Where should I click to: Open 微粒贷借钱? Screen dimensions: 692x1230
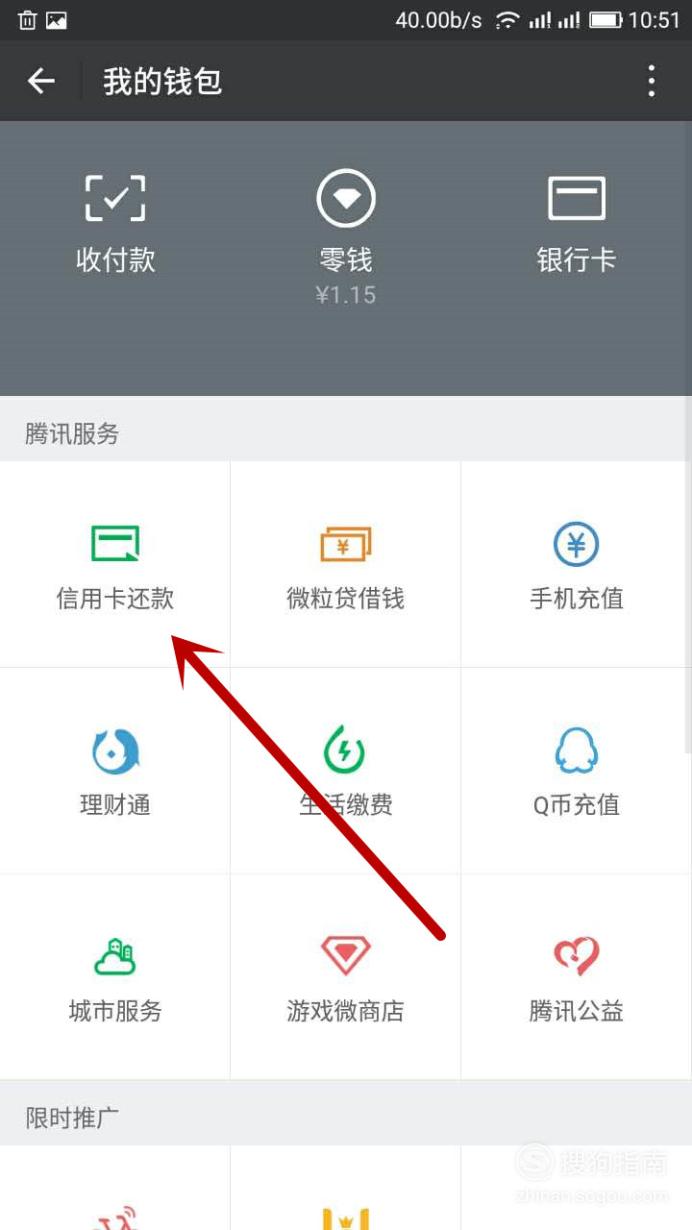coord(346,564)
